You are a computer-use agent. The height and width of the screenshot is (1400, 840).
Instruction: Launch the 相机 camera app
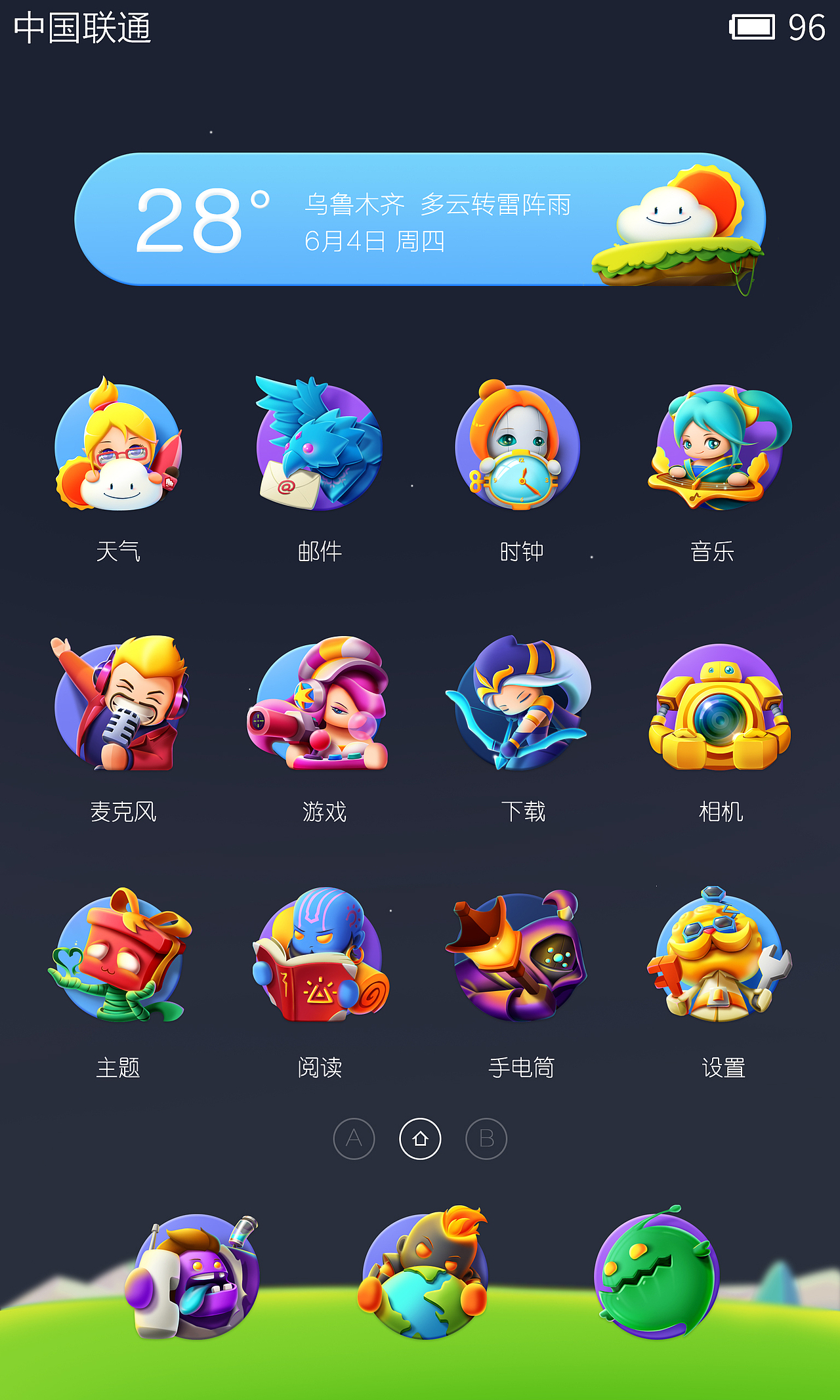(720, 708)
